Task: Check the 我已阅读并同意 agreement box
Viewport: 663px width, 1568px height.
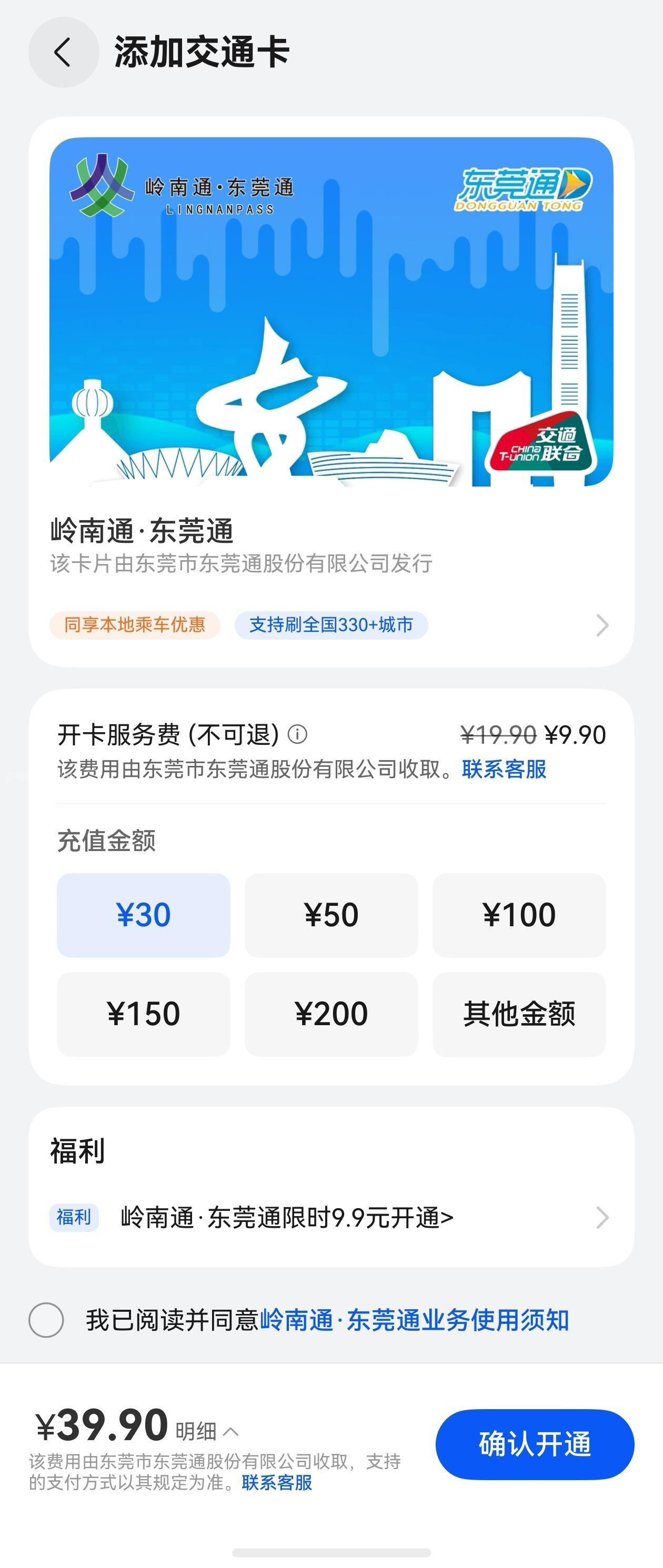Action: (x=46, y=1320)
